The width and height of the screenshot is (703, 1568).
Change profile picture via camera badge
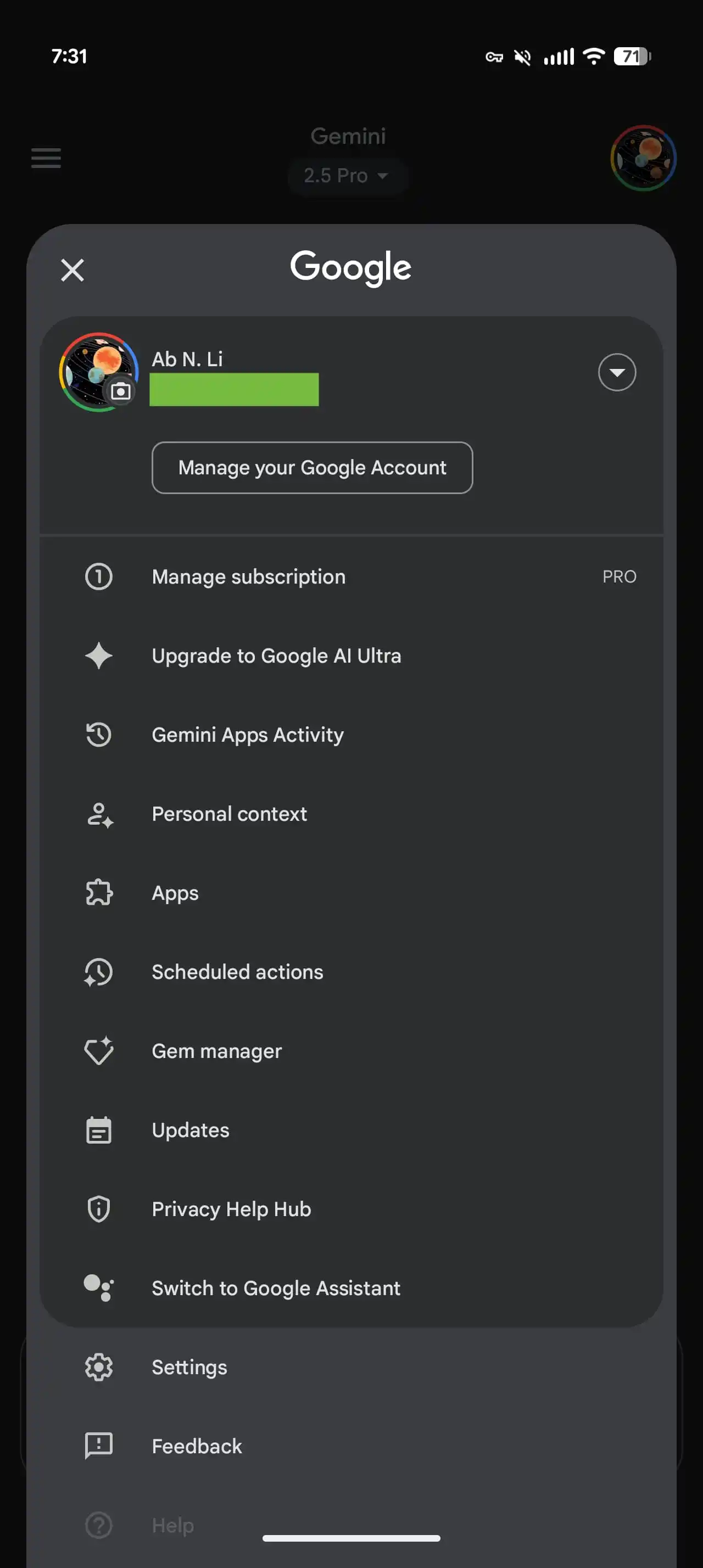point(120,391)
